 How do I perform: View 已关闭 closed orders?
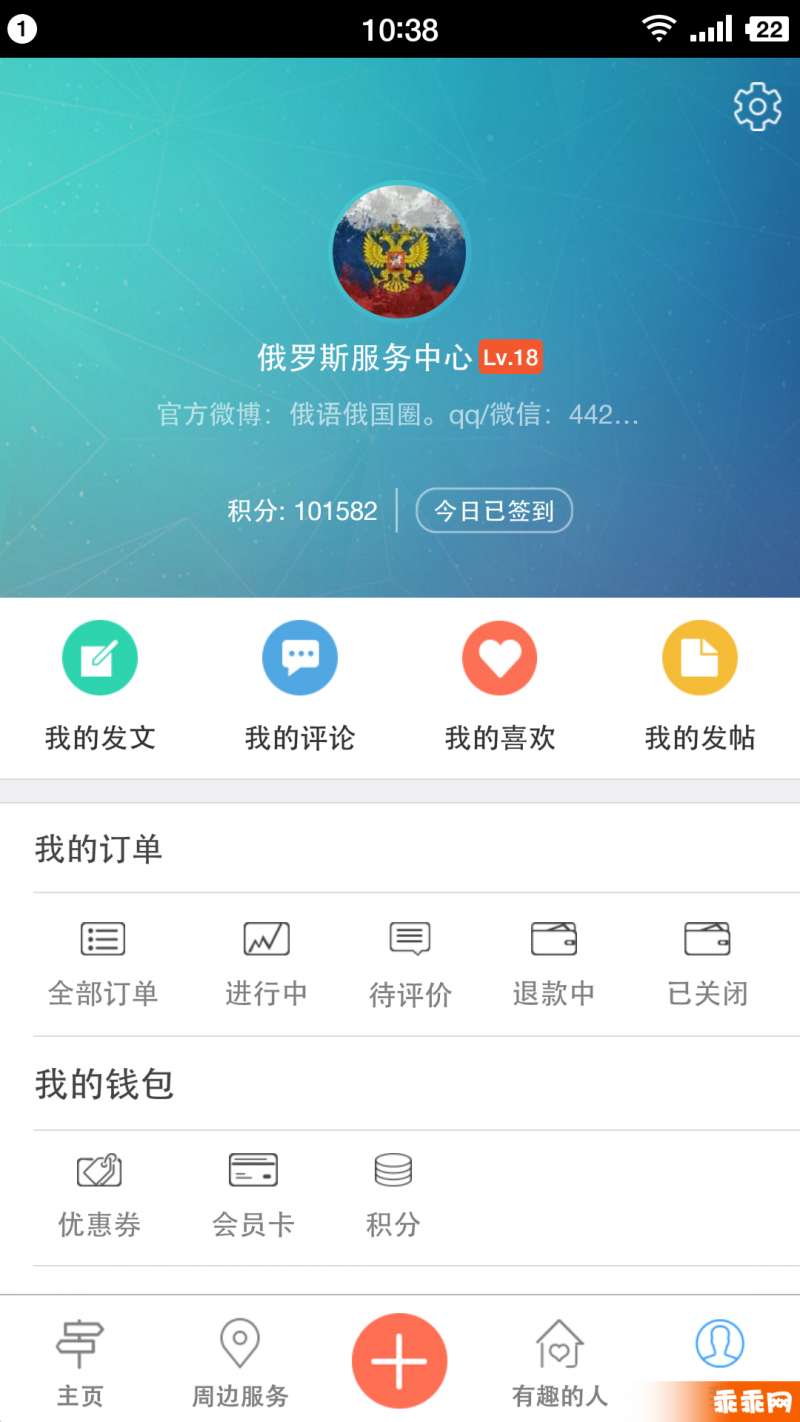[707, 962]
